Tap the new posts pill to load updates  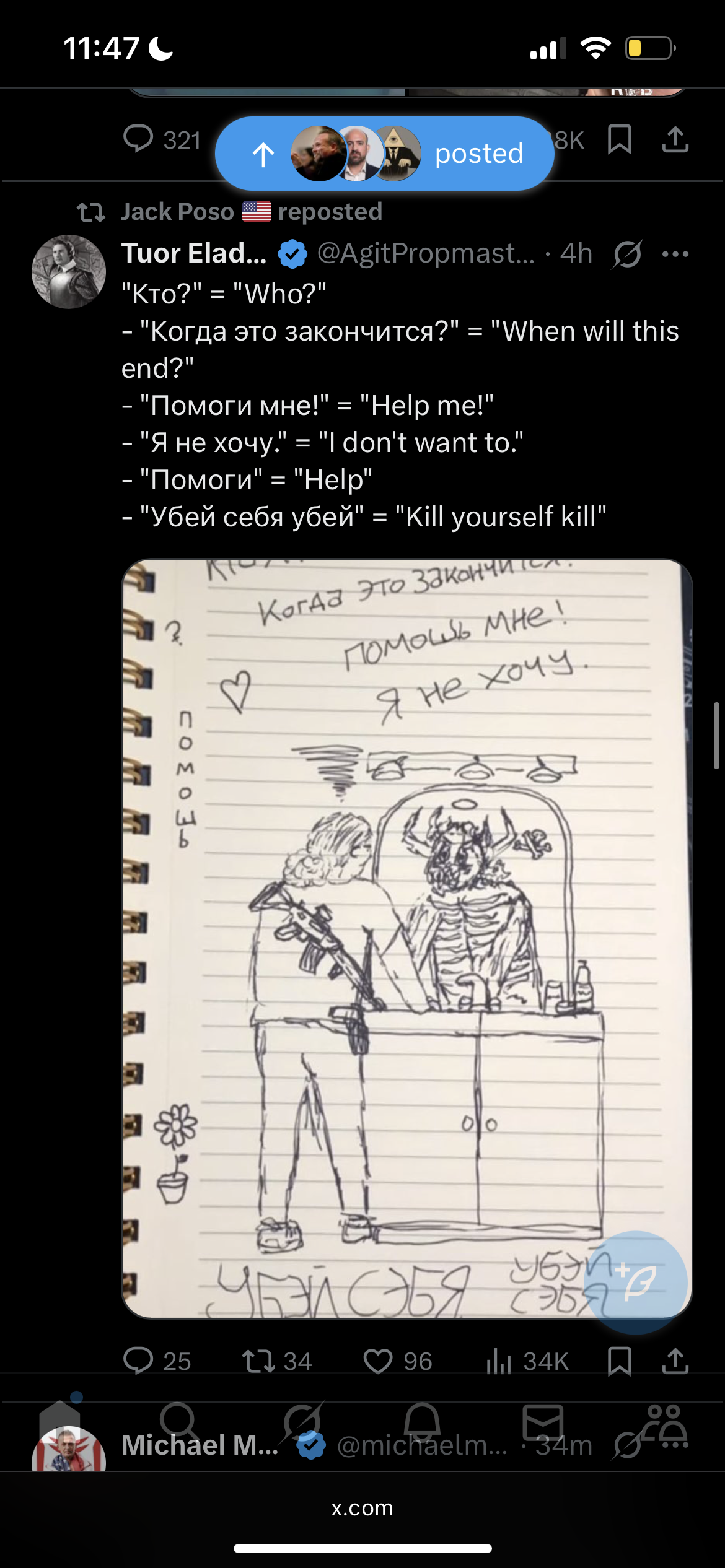tap(384, 153)
